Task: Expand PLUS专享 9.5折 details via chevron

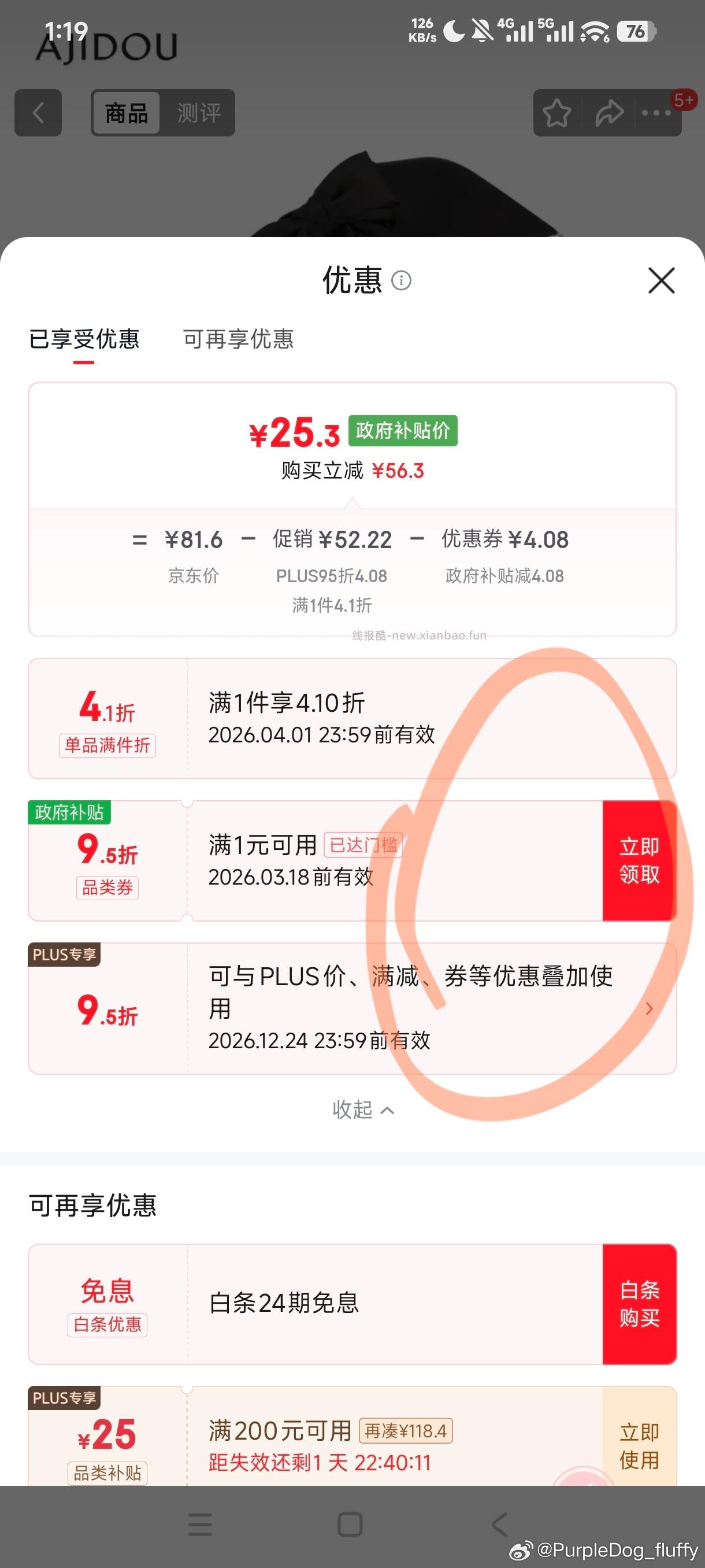Action: coord(650,1008)
